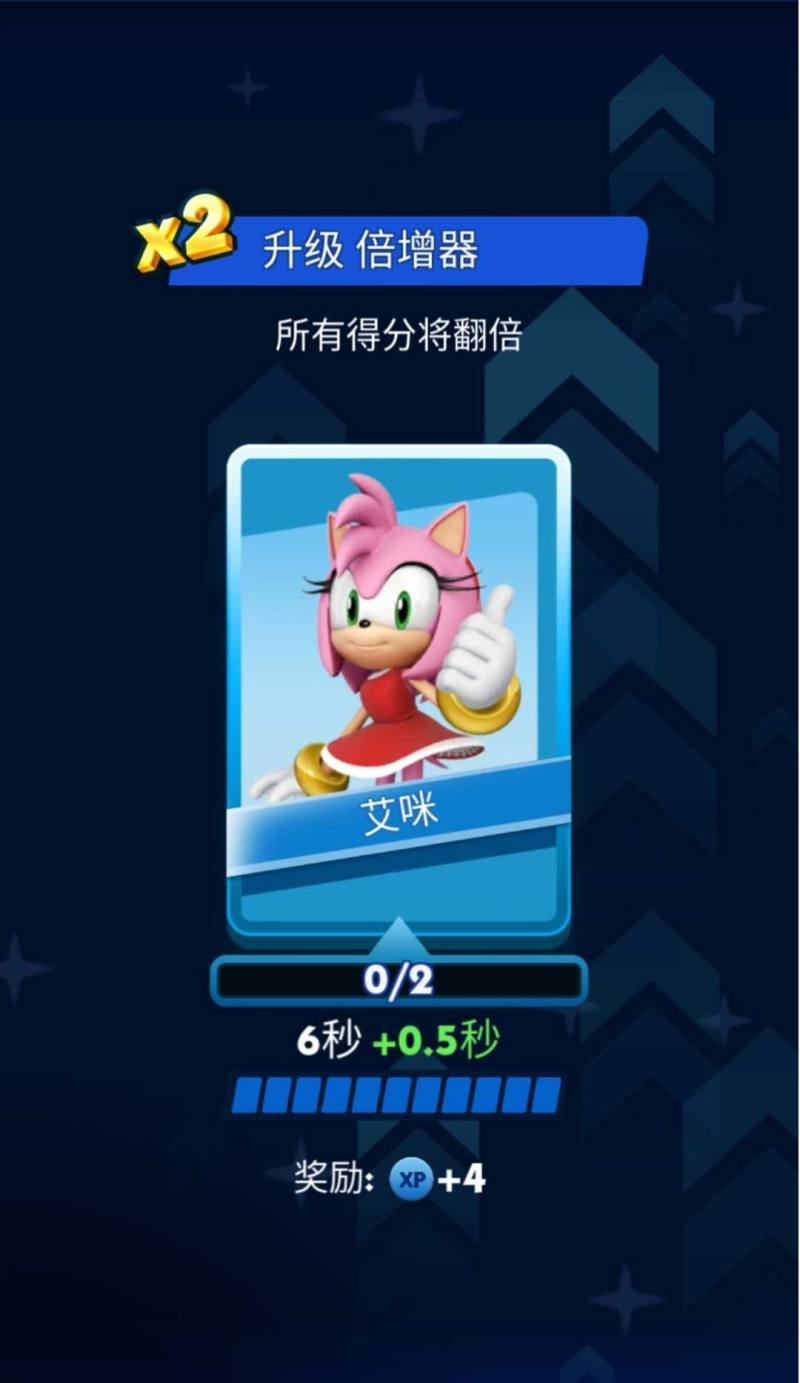
Task: Tap the 艾咪 character card
Action: (x=399, y=690)
